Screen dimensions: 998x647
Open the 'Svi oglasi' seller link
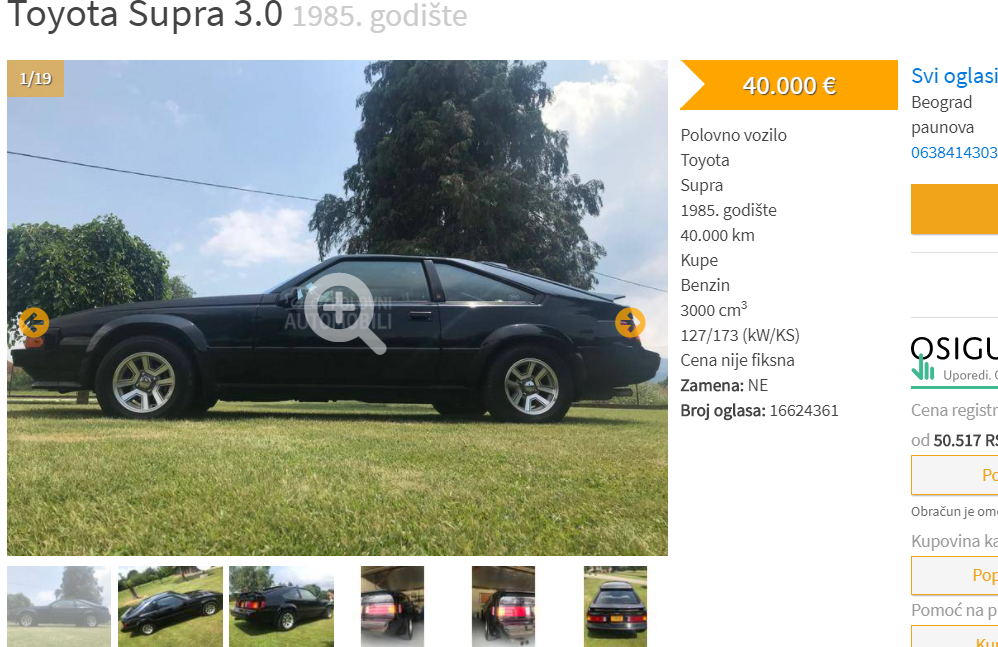(x=954, y=76)
